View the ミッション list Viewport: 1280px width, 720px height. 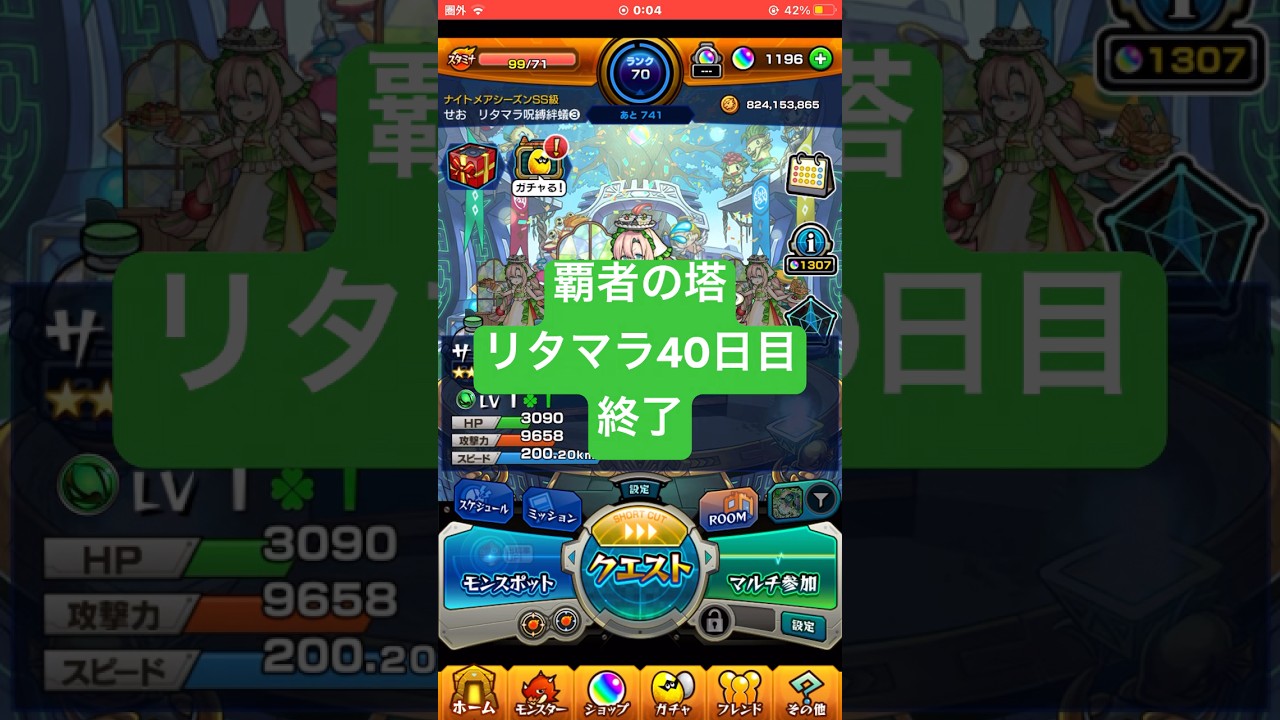pos(551,512)
